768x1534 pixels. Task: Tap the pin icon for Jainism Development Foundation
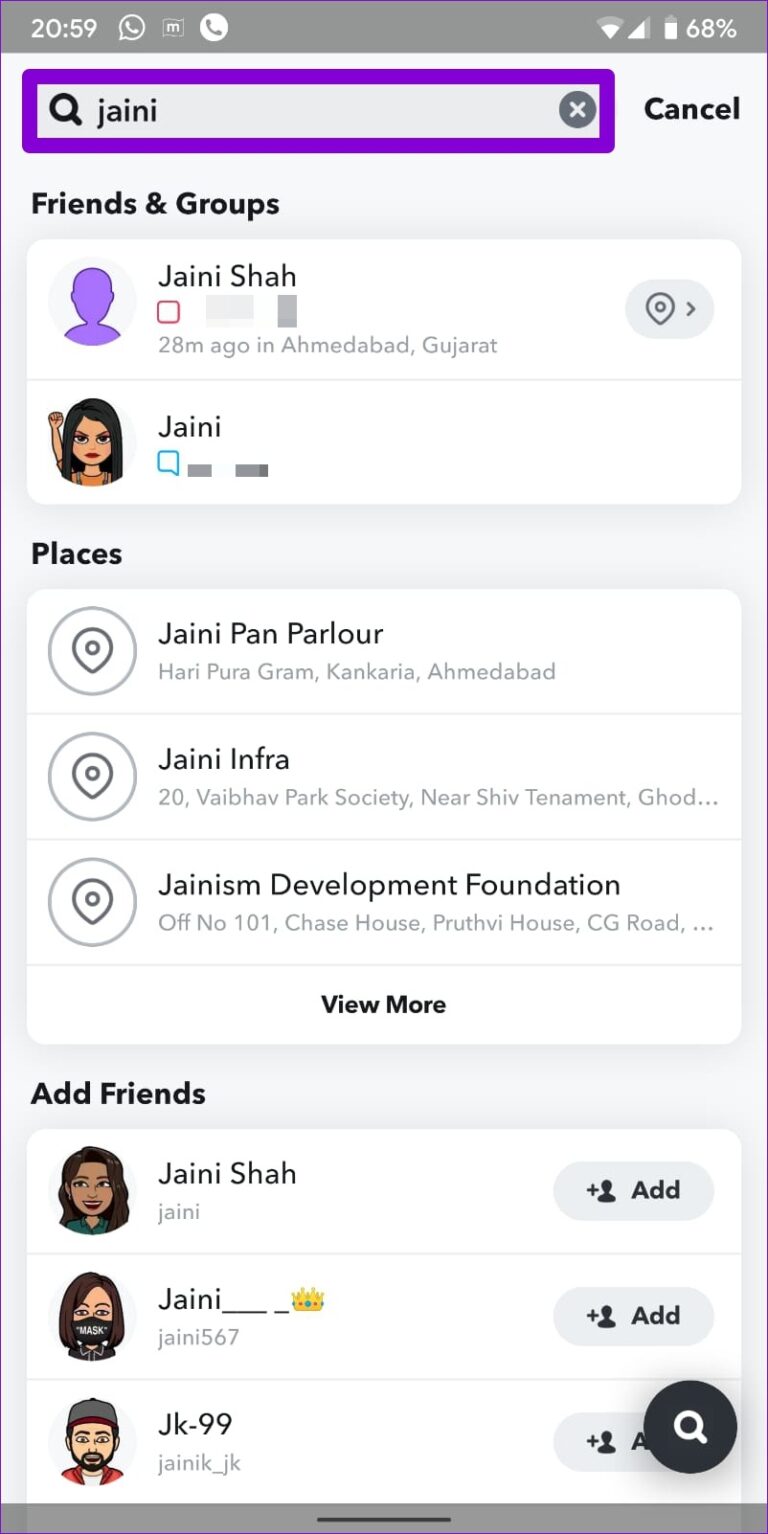[92, 902]
